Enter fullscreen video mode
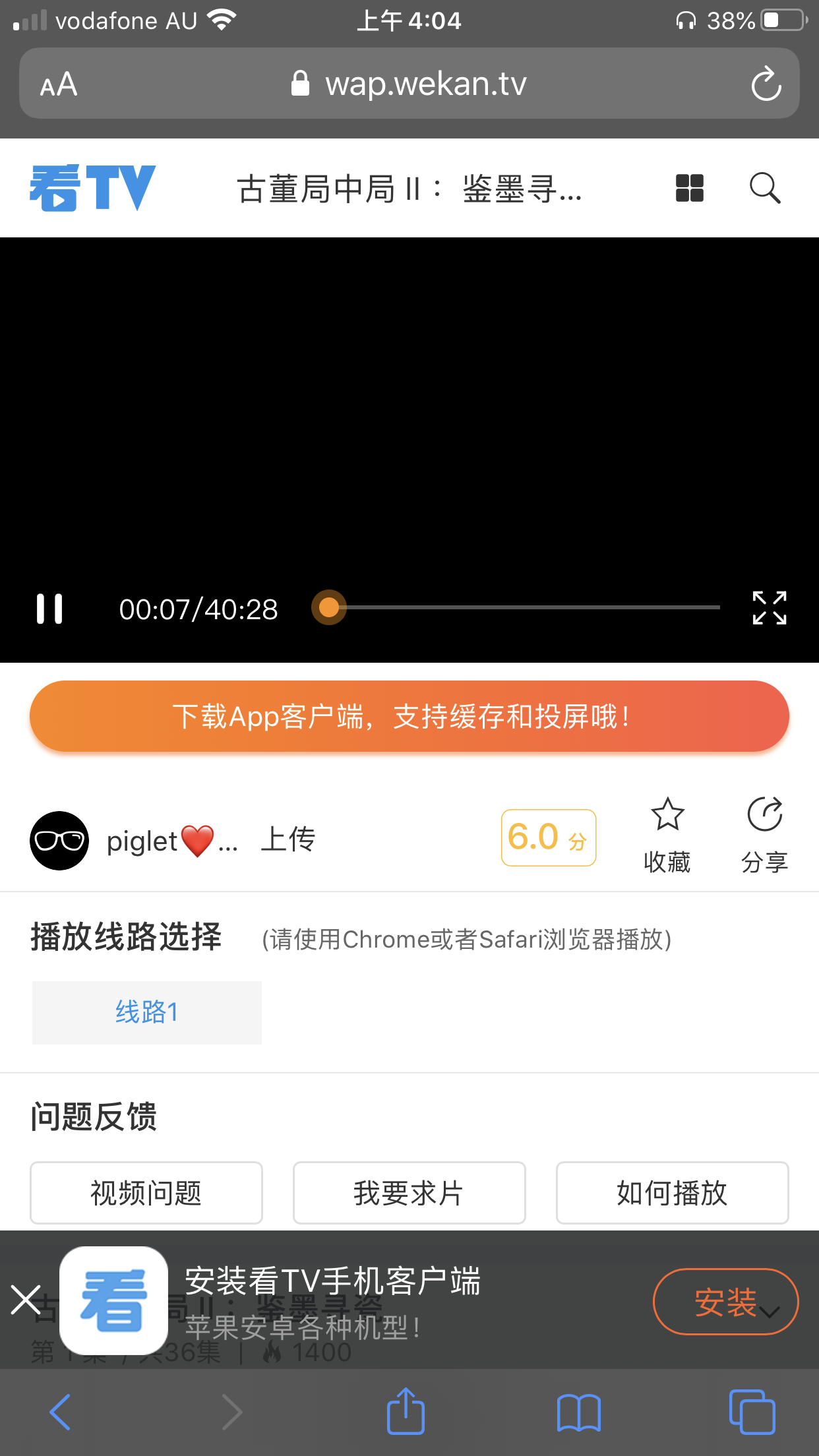Screen dimensions: 819x1456 tap(770, 608)
